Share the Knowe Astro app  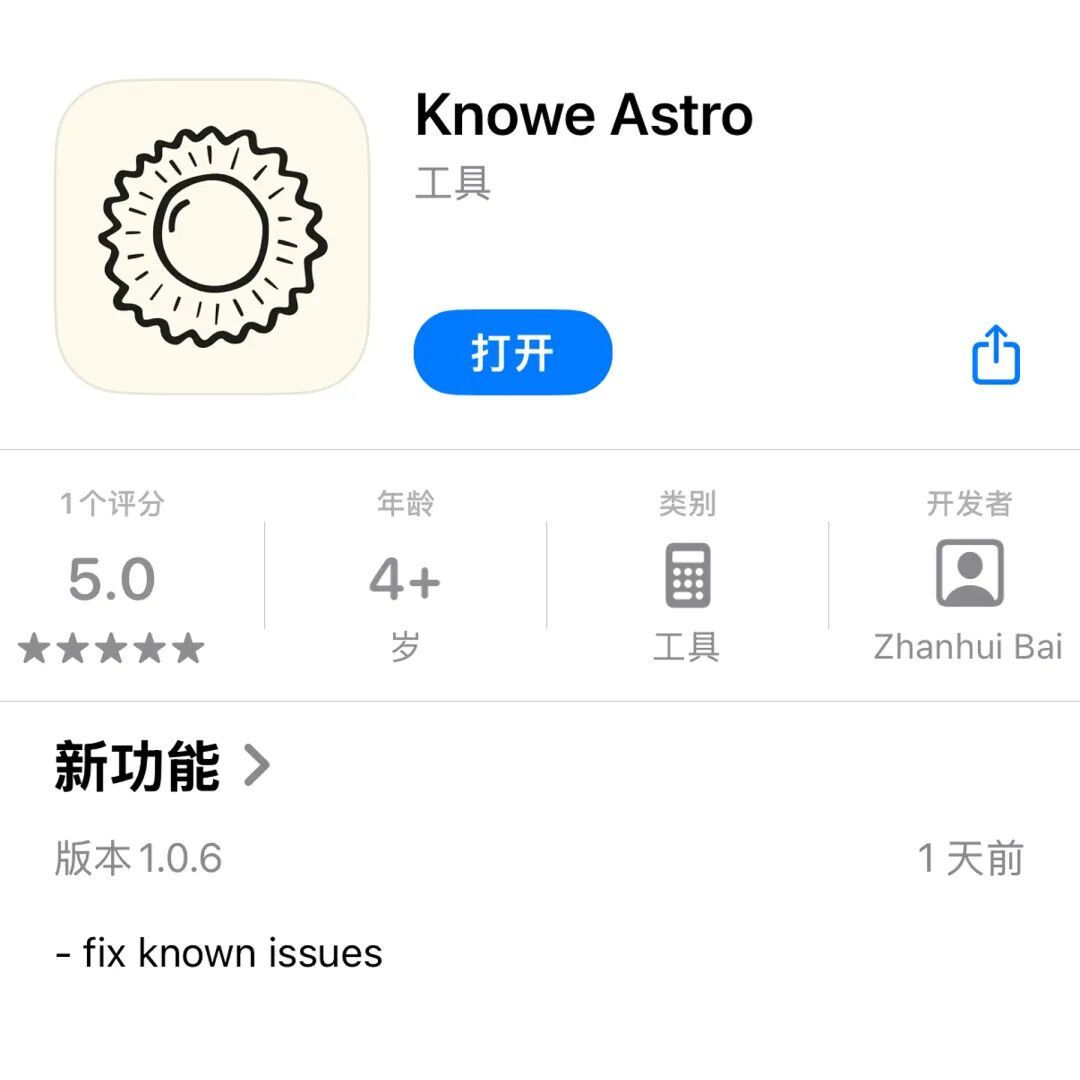pyautogui.click(x=996, y=355)
